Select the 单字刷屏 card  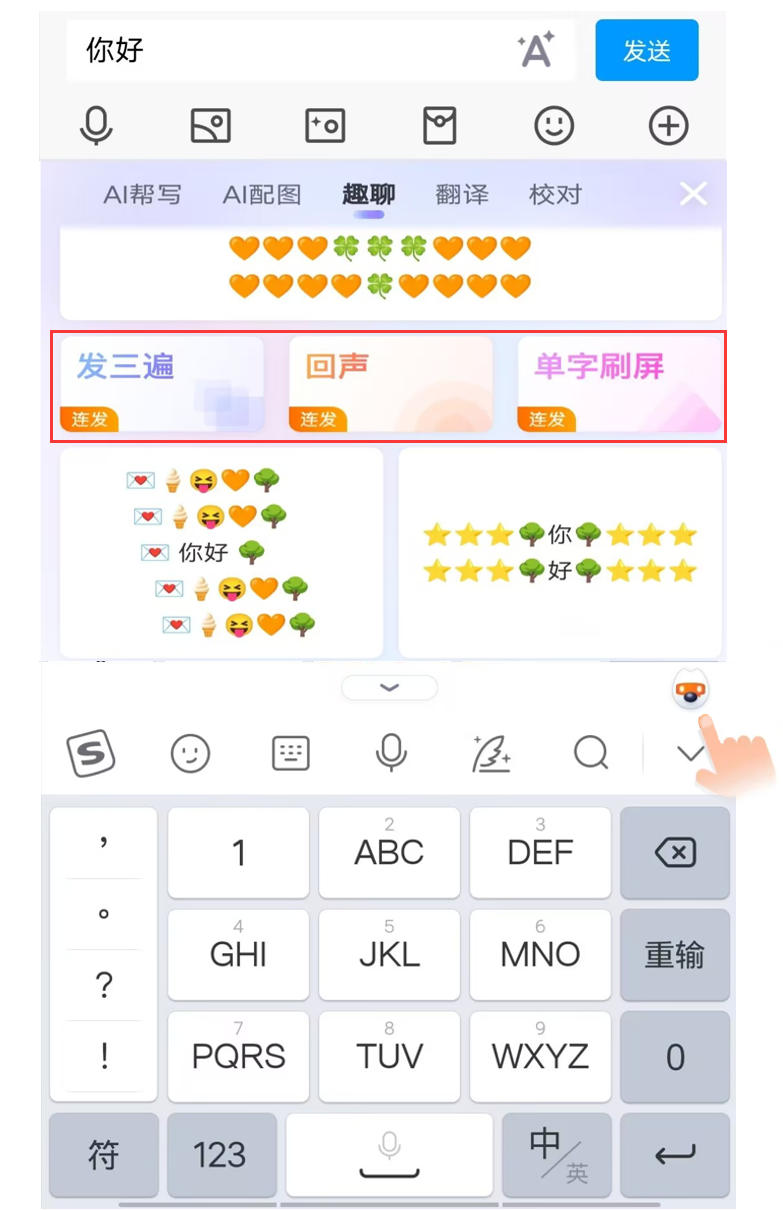[x=618, y=384]
